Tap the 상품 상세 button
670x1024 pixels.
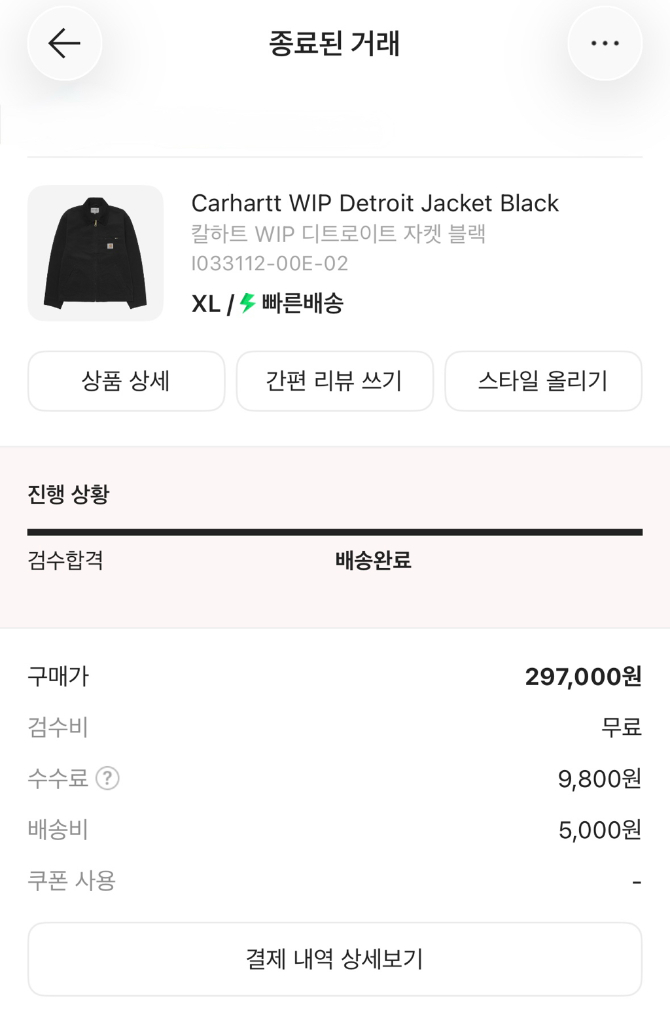(x=126, y=381)
